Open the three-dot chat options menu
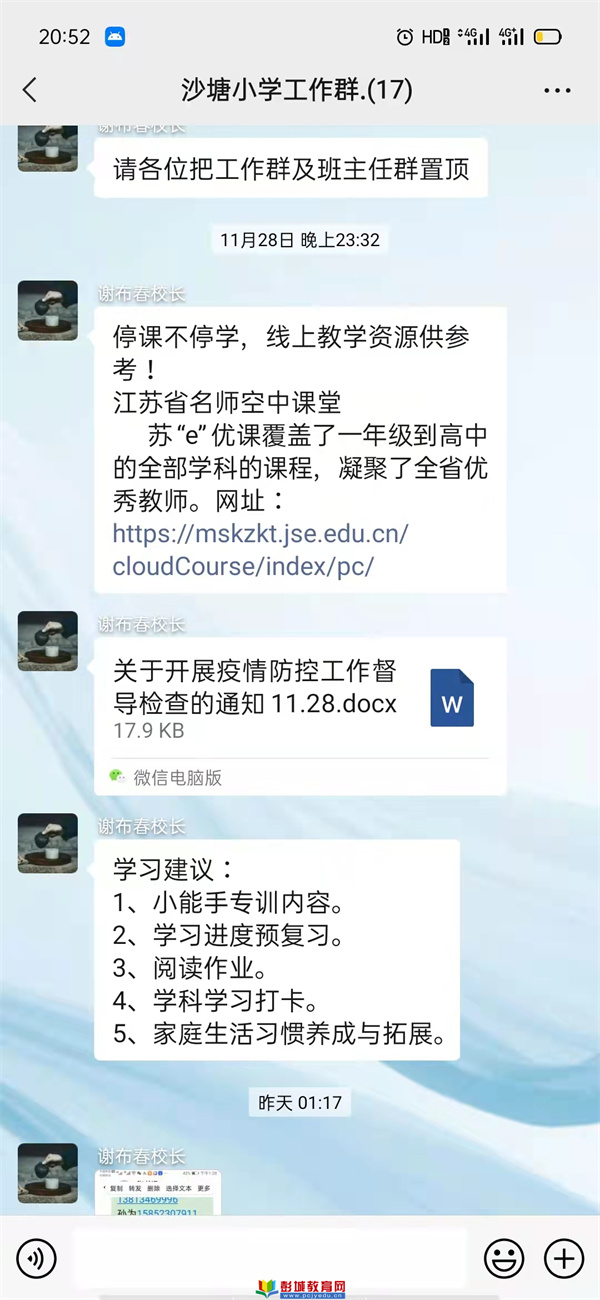 pos(557,90)
